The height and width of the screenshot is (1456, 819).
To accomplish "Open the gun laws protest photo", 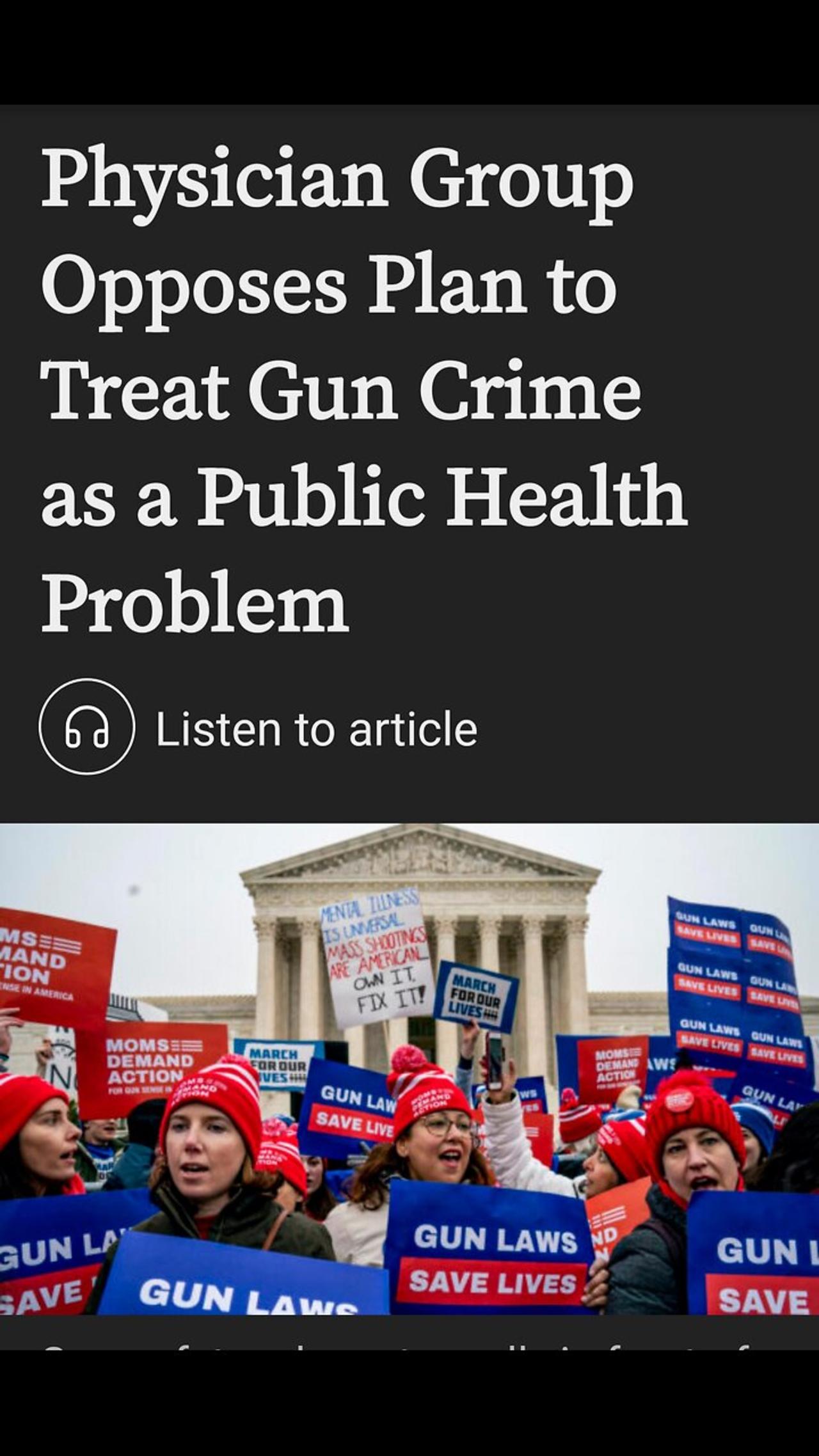I will coord(409,1068).
